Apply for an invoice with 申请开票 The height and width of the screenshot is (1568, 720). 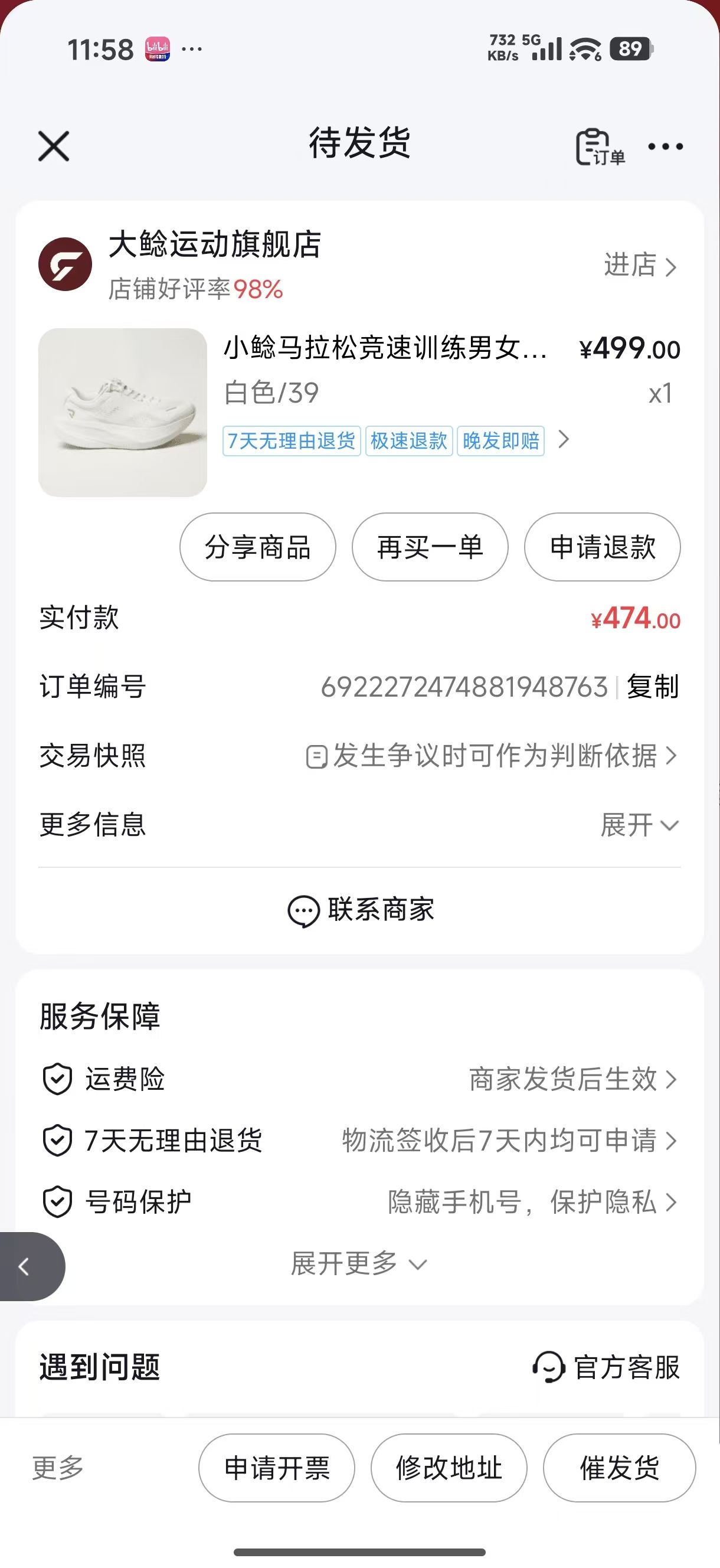pos(276,1468)
